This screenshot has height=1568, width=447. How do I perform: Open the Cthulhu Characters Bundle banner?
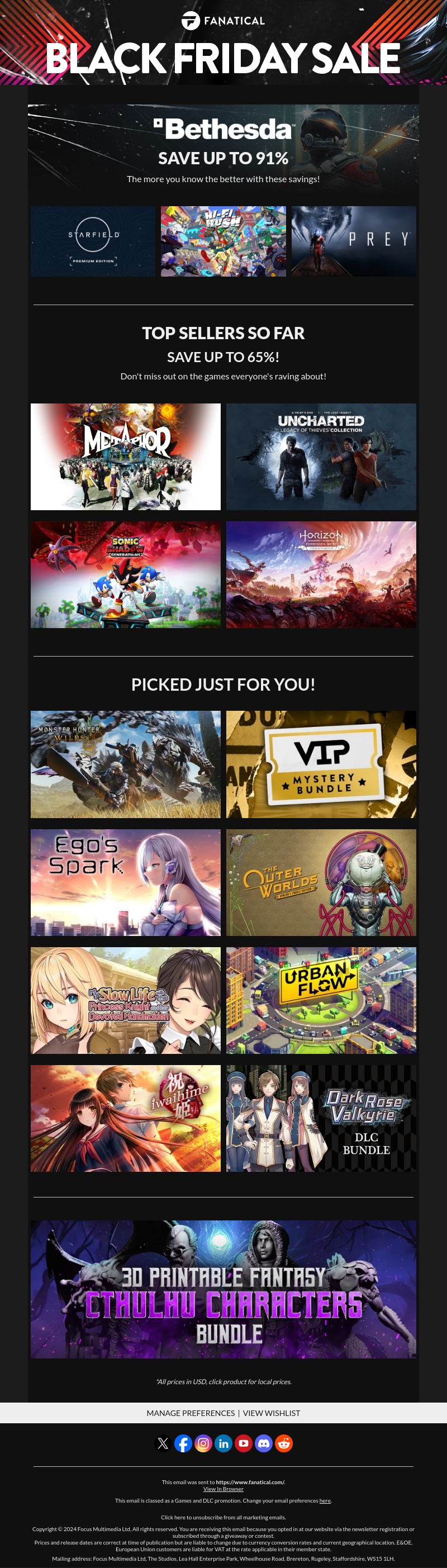[x=223, y=1289]
